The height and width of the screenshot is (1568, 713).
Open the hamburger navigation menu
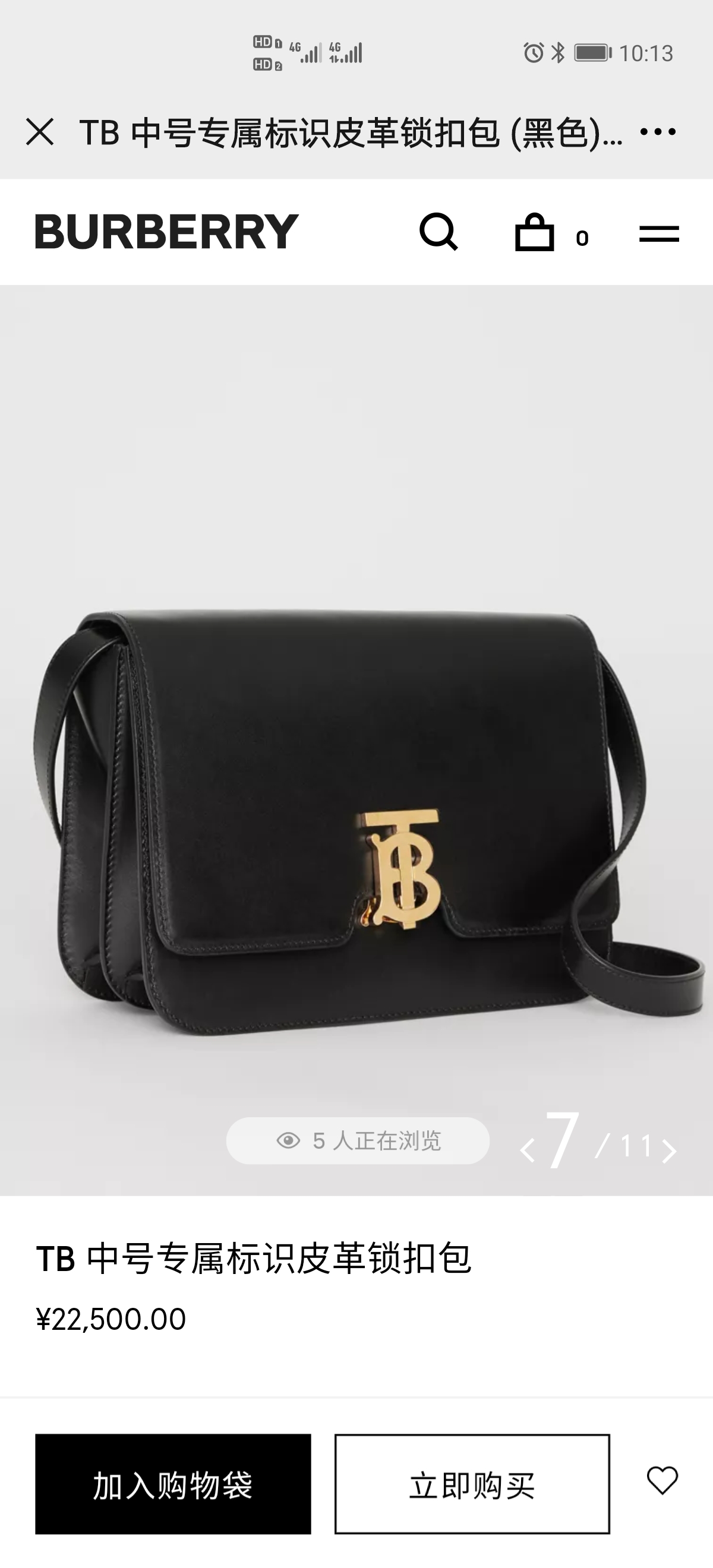[659, 234]
